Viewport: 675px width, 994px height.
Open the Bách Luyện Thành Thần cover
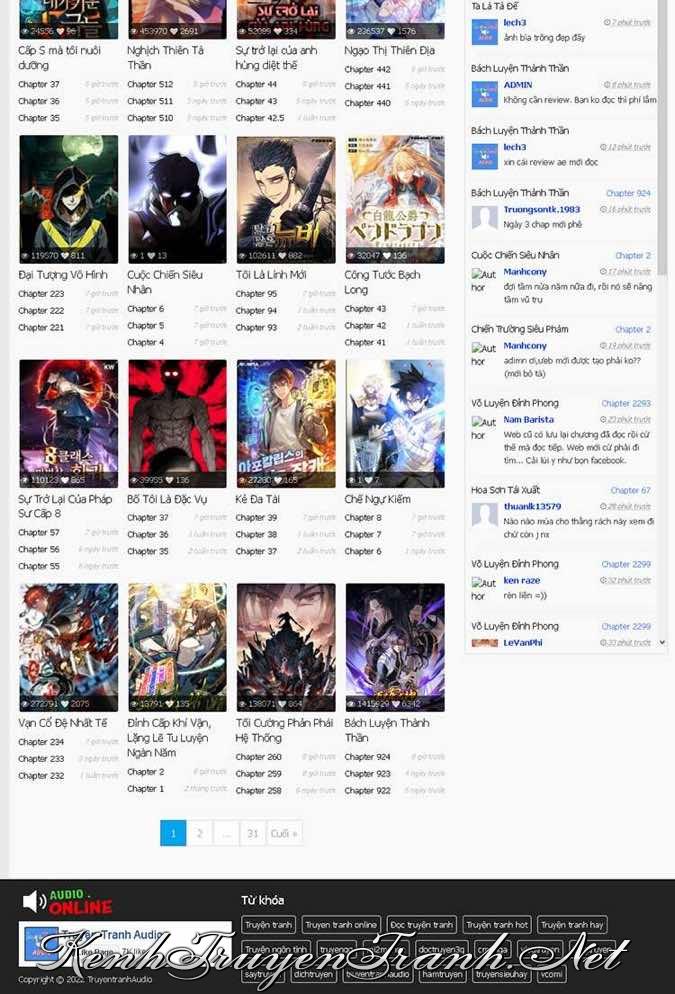point(395,647)
